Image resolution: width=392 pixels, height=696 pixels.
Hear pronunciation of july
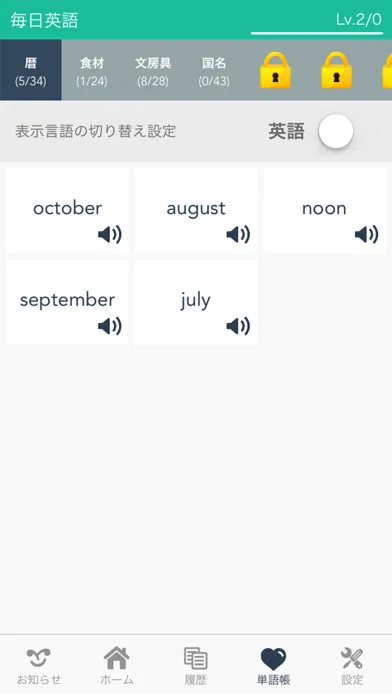(238, 326)
